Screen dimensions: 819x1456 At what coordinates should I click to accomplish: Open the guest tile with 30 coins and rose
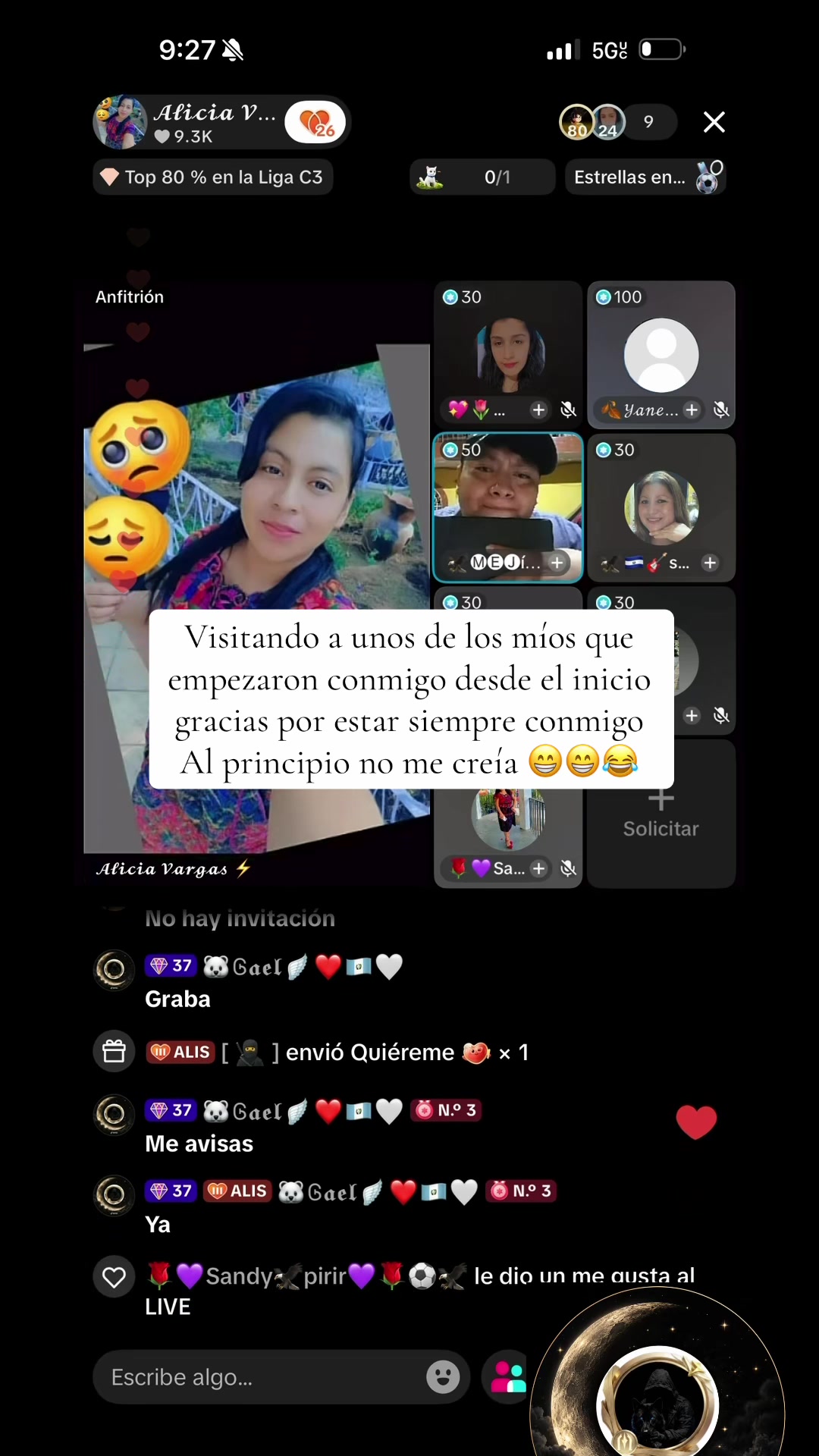pos(508,355)
